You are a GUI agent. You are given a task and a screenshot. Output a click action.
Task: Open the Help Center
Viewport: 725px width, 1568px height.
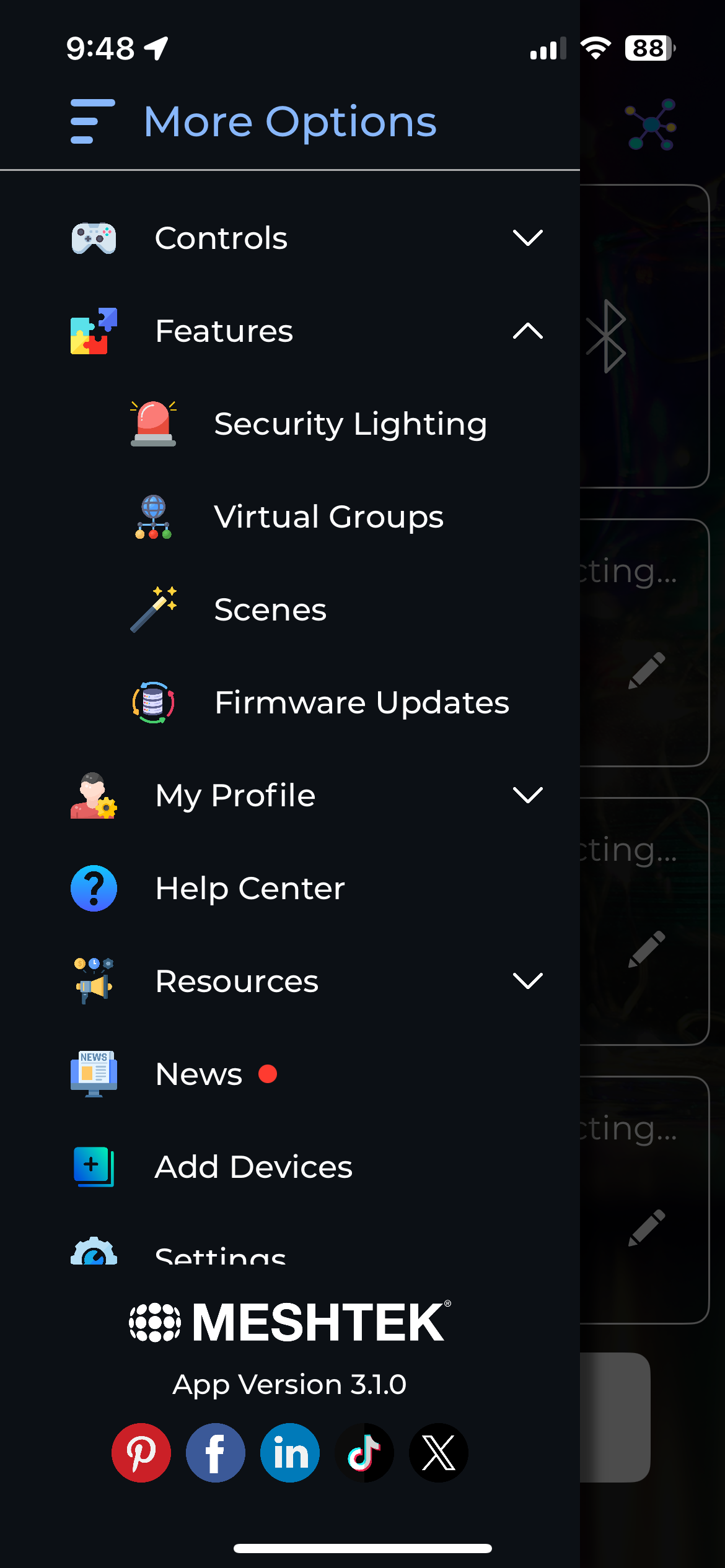[250, 889]
